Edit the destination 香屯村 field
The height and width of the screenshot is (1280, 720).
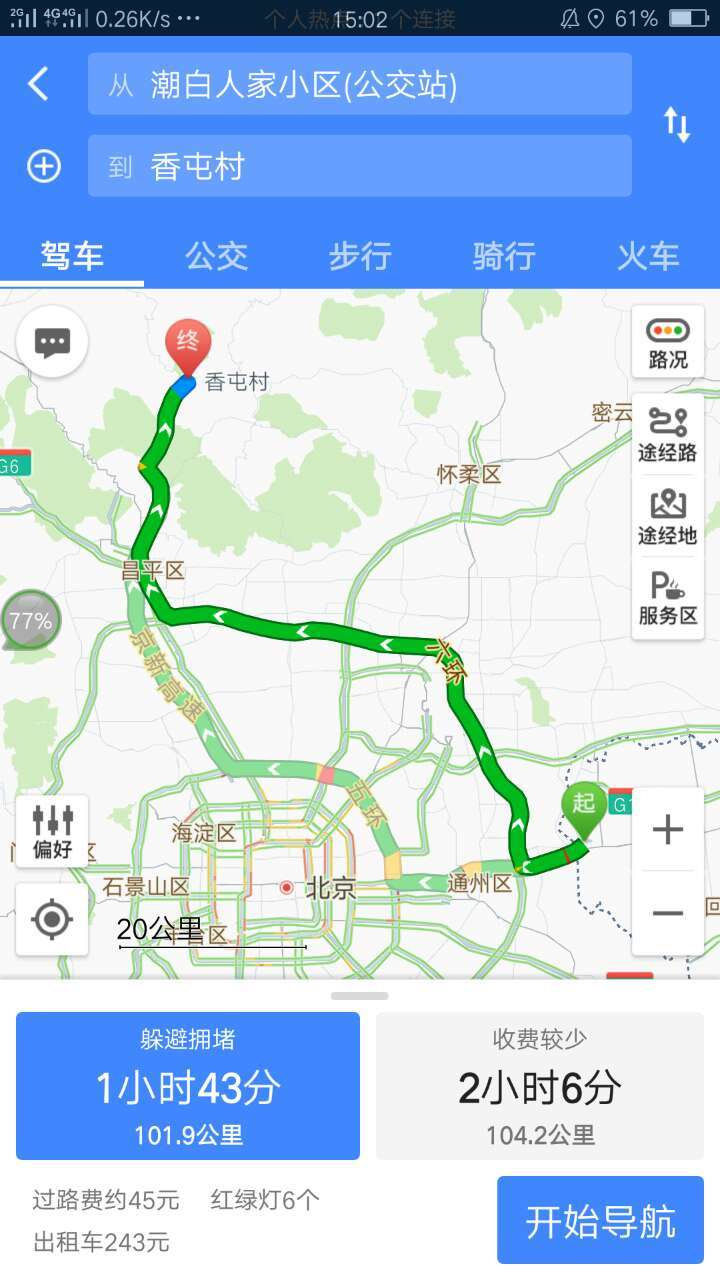(x=360, y=166)
